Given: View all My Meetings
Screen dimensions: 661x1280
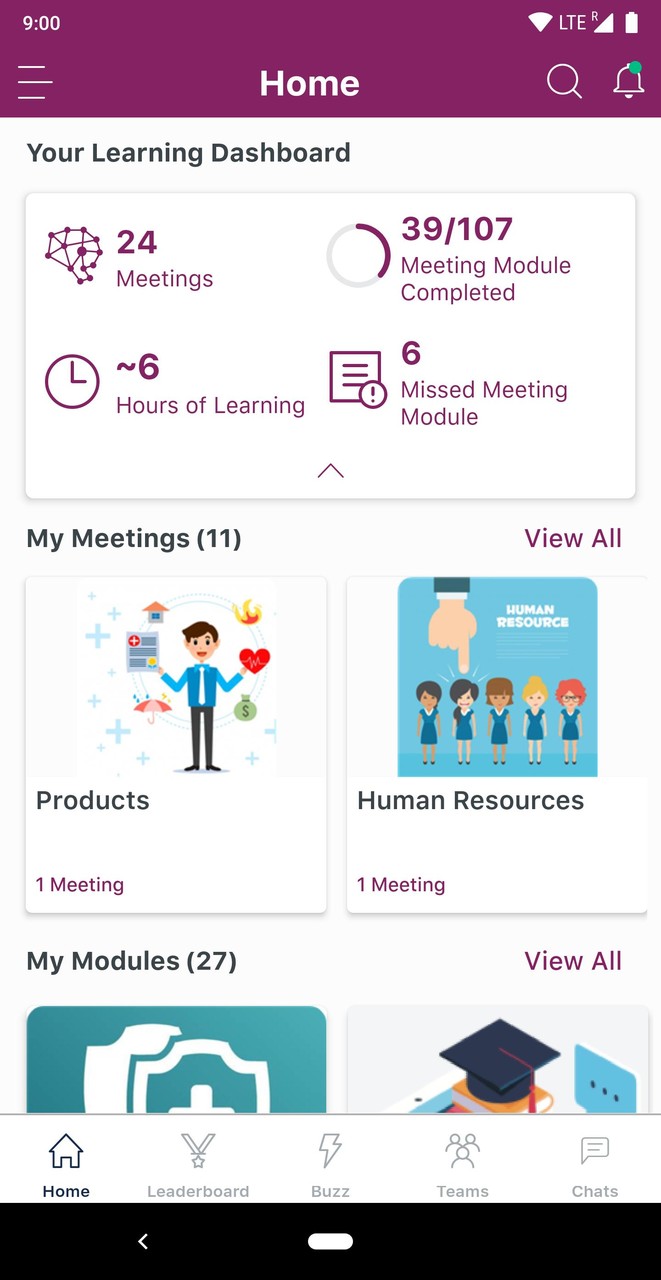Looking at the screenshot, I should point(573,538).
